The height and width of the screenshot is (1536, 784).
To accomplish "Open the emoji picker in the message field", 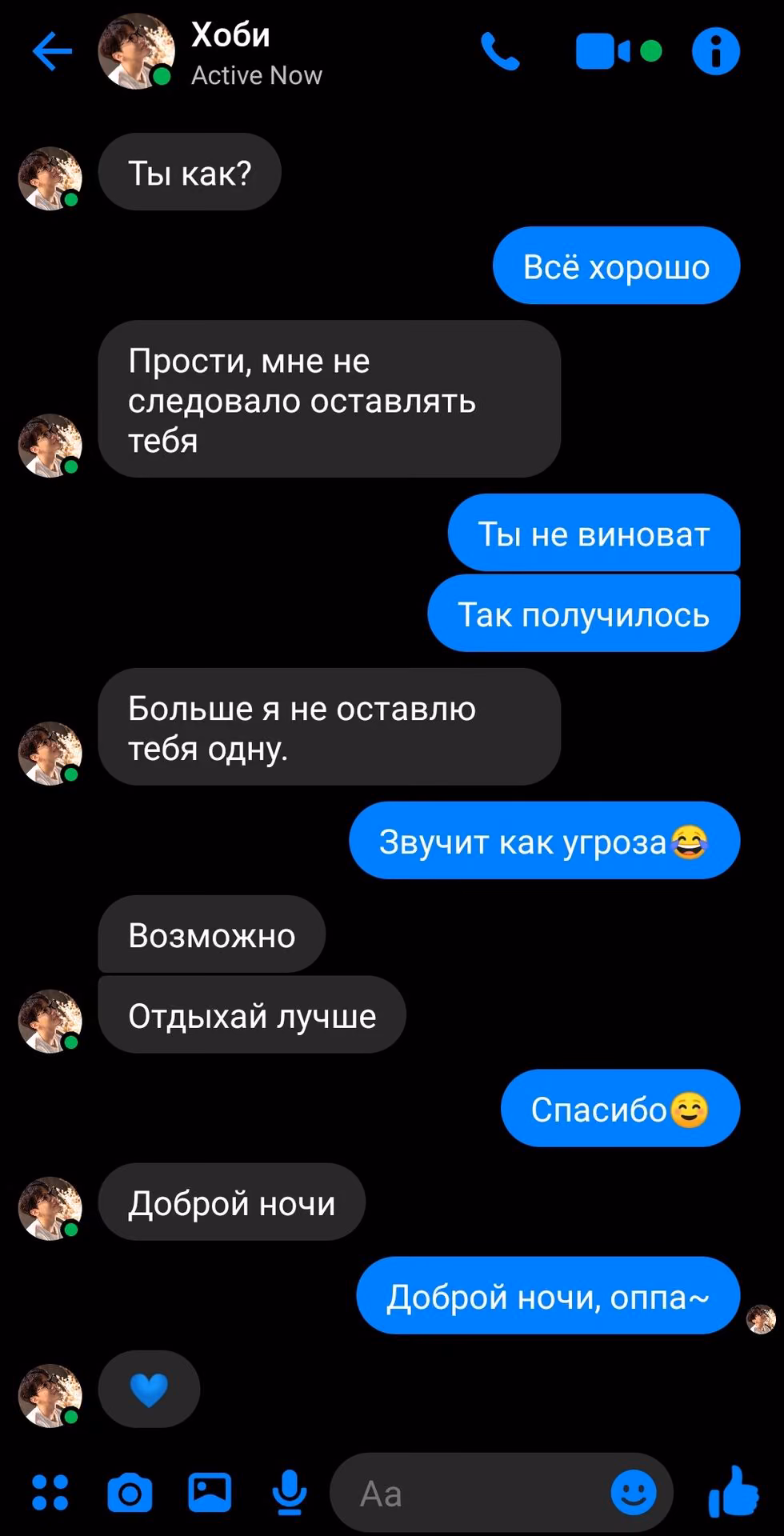I will 634,1493.
